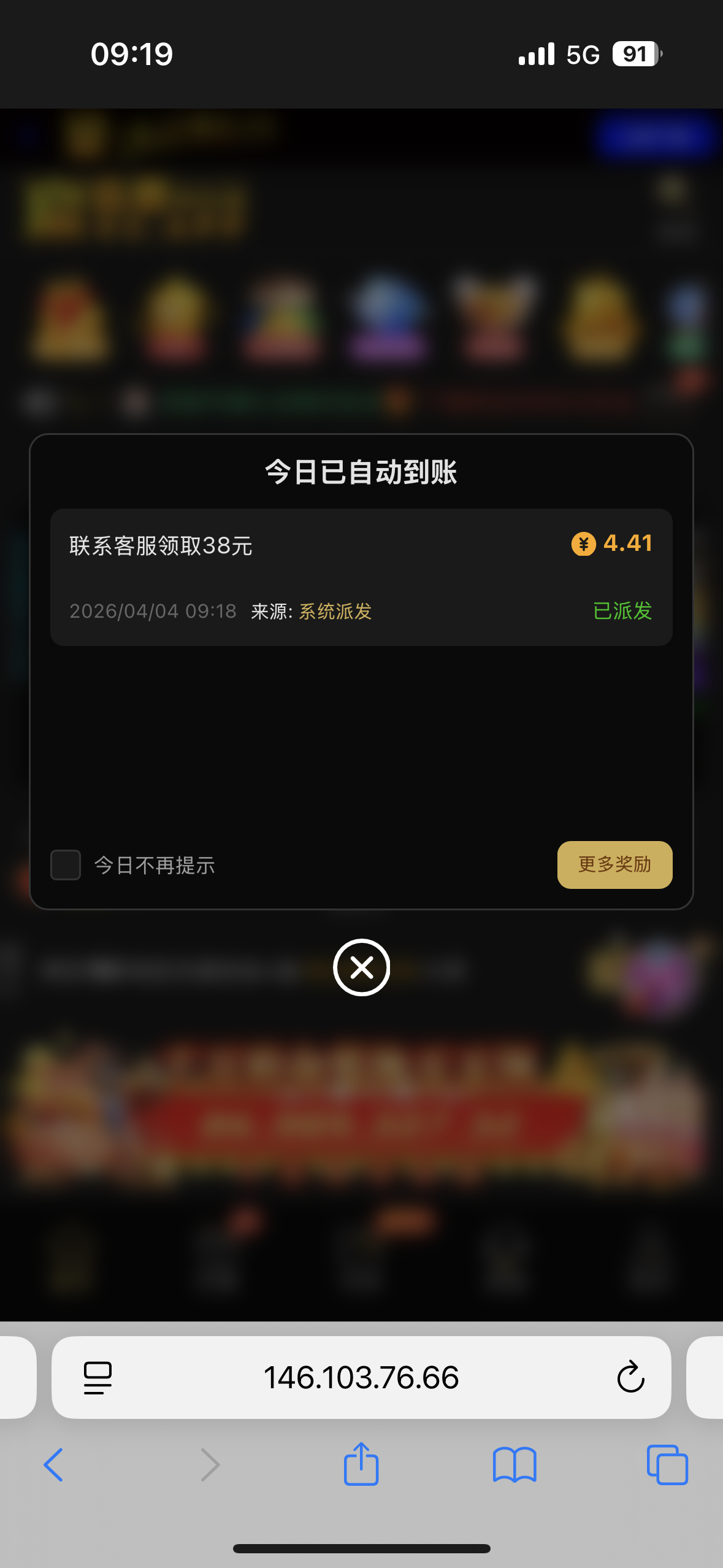Tap the grayed forward navigation chevron
723x1568 pixels.
[x=209, y=1465]
